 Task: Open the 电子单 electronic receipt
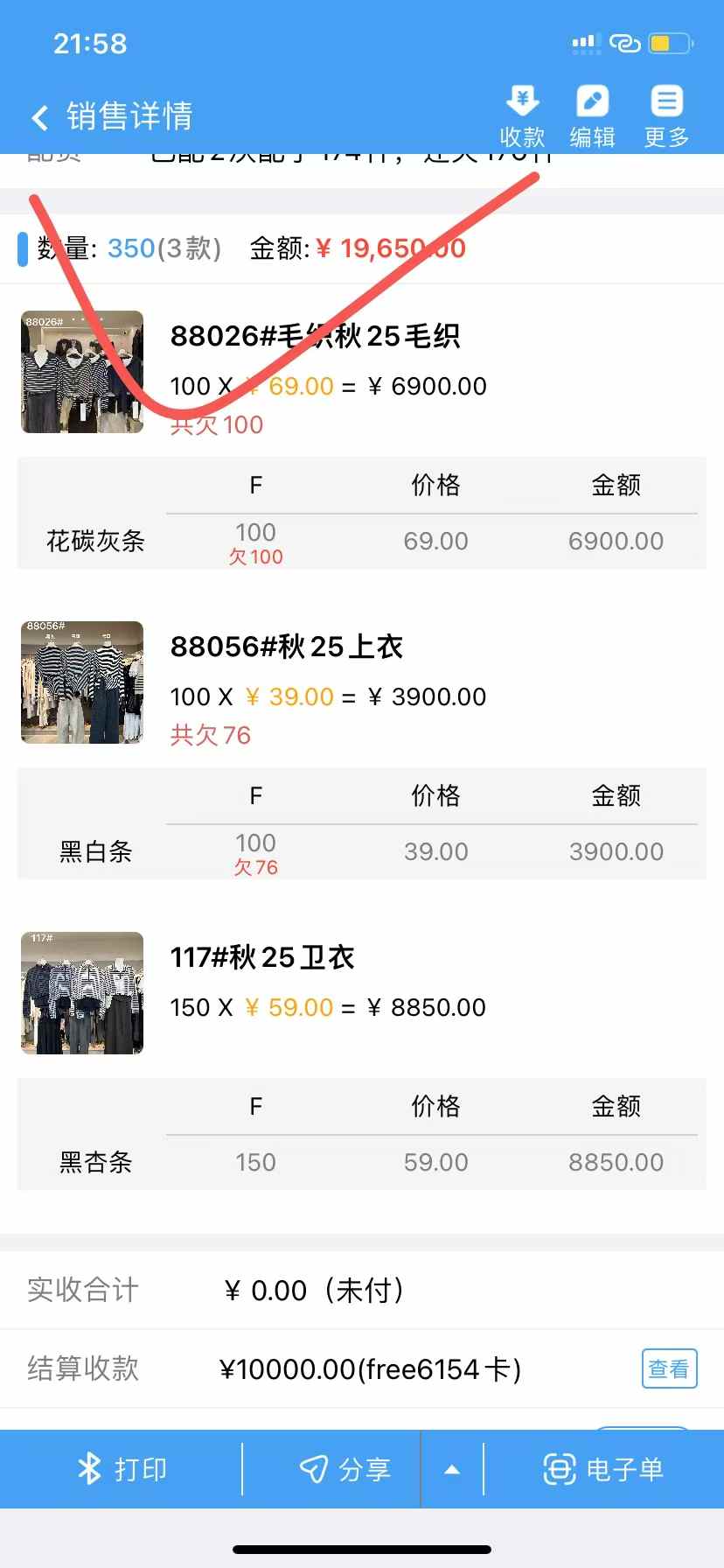603,1469
